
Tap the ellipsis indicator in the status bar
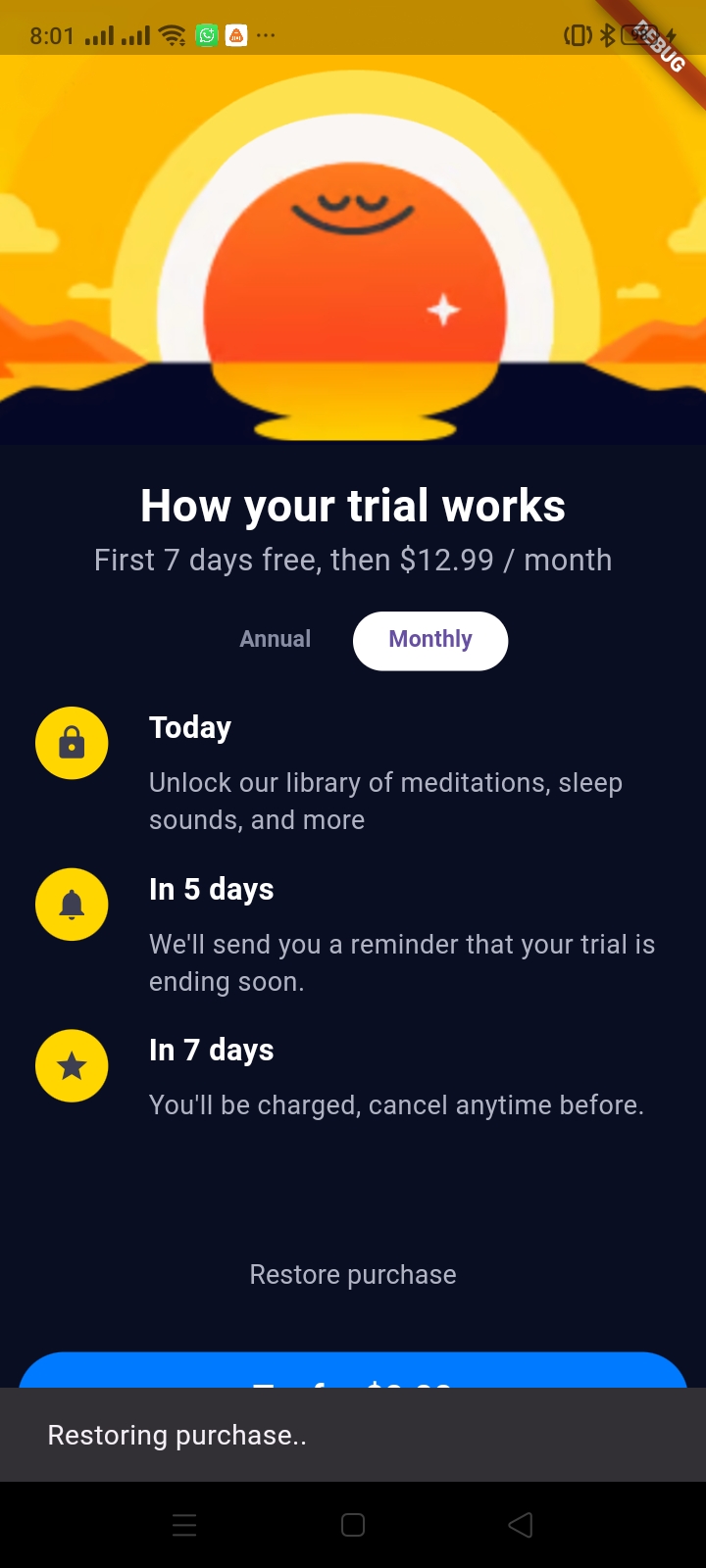pyautogui.click(x=265, y=35)
